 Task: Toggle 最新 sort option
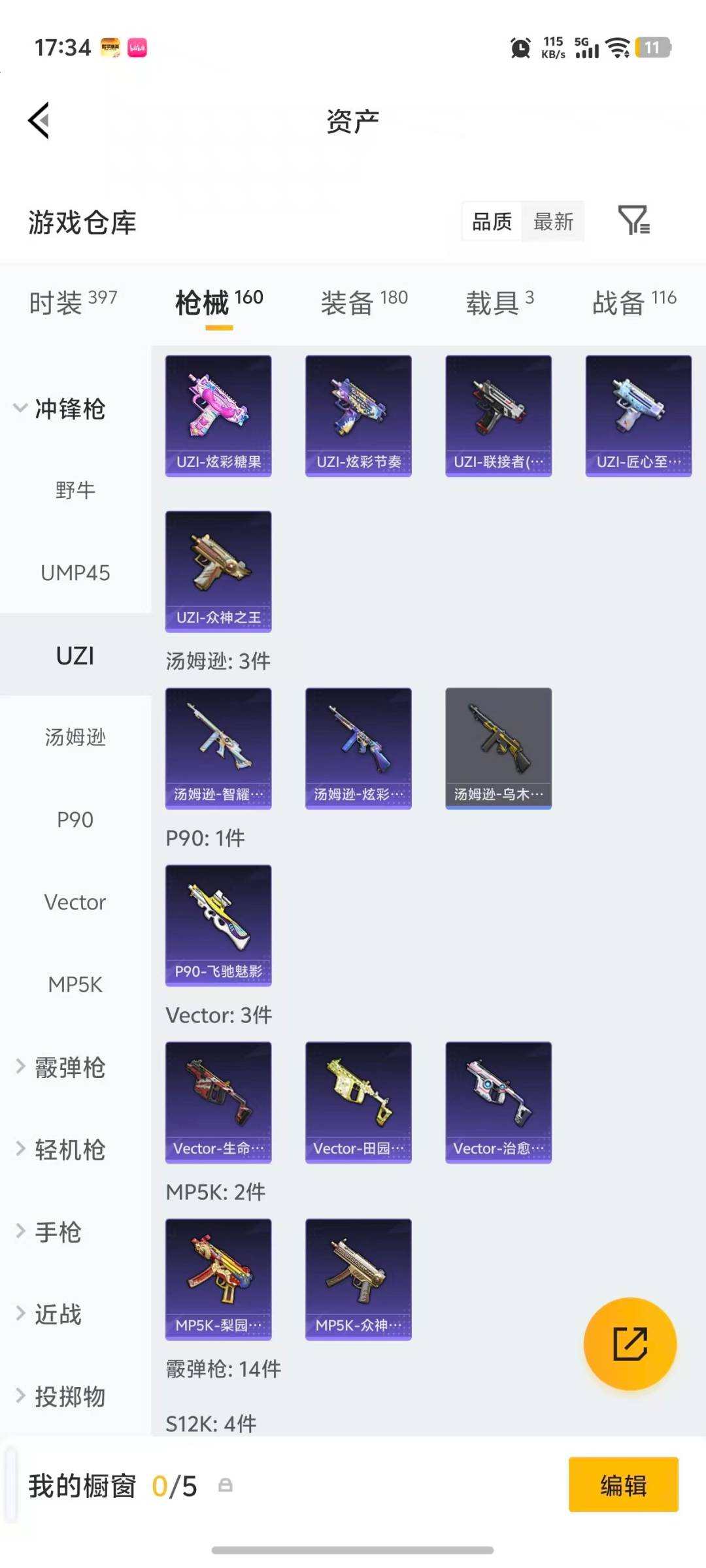553,222
